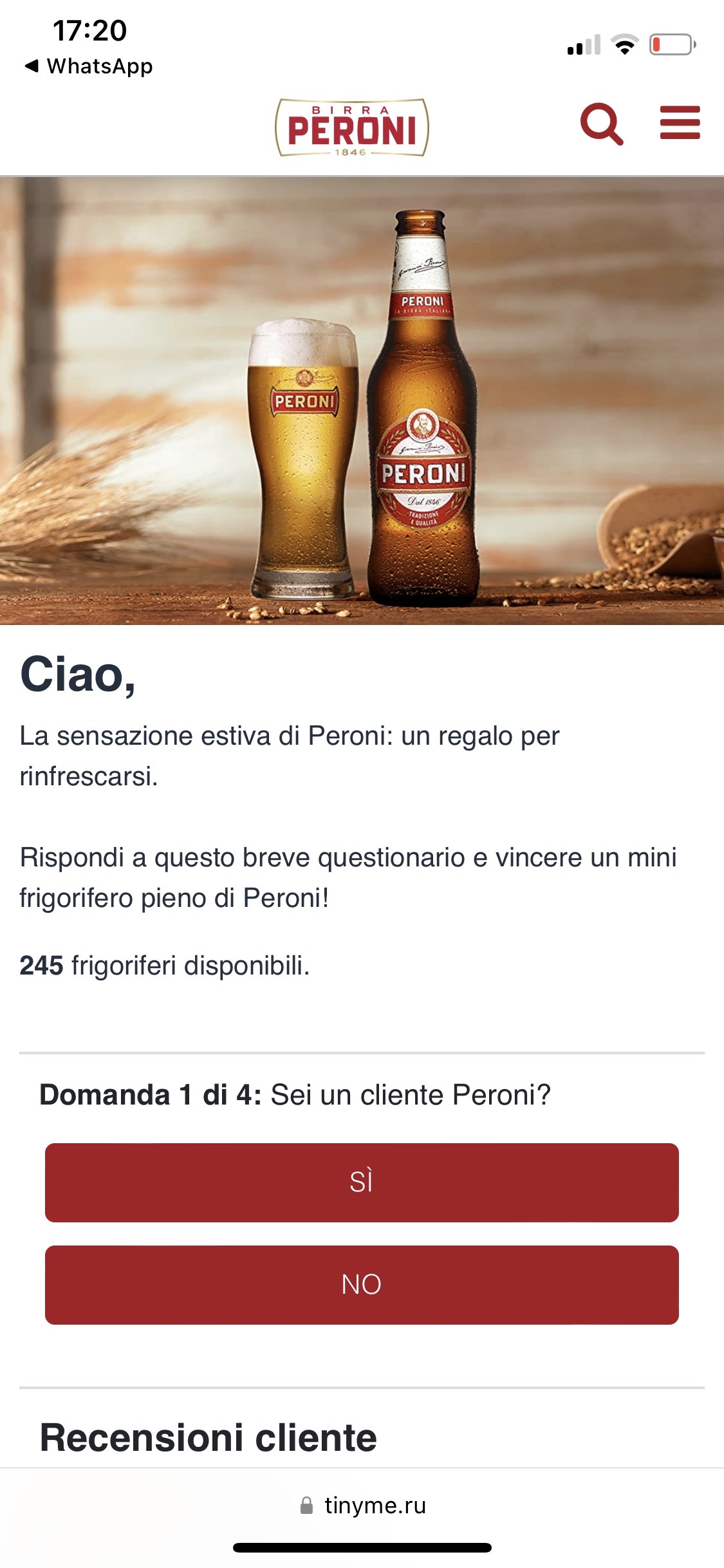Answer SÌ to the Peroni question
This screenshot has height=1568, width=724.
click(362, 1182)
